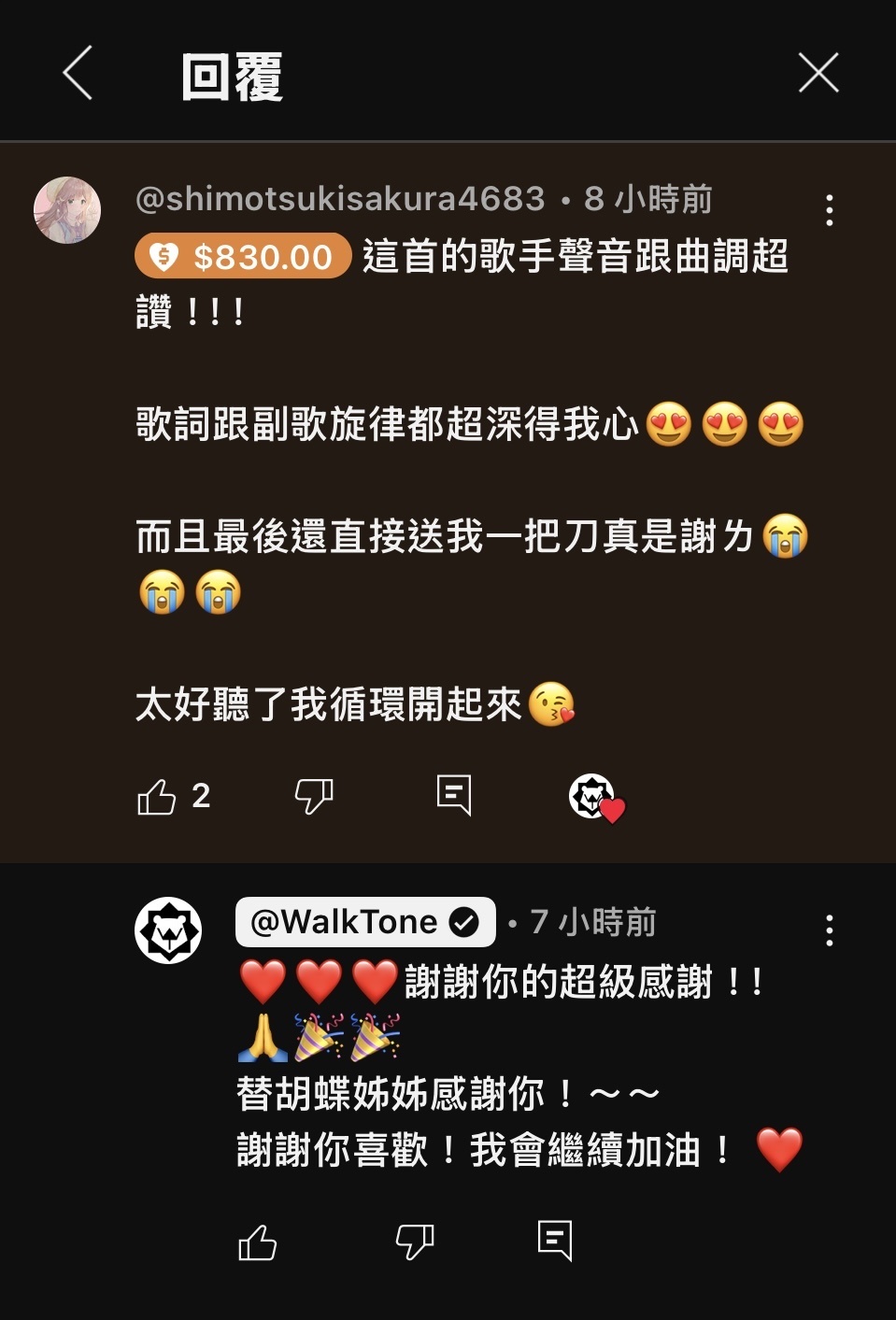This screenshot has width=896, height=1320.
Task: Like WalkTone's reply
Action: click(258, 1242)
